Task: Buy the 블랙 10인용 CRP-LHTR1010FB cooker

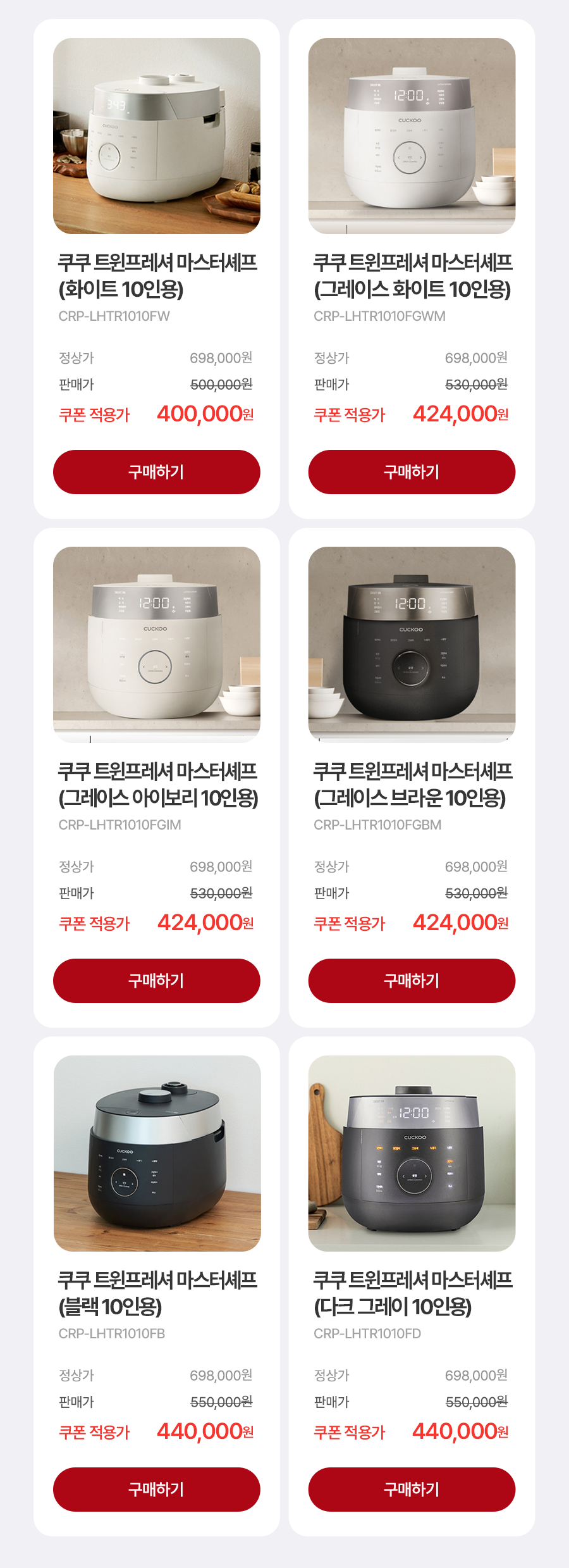Action: (x=156, y=1490)
